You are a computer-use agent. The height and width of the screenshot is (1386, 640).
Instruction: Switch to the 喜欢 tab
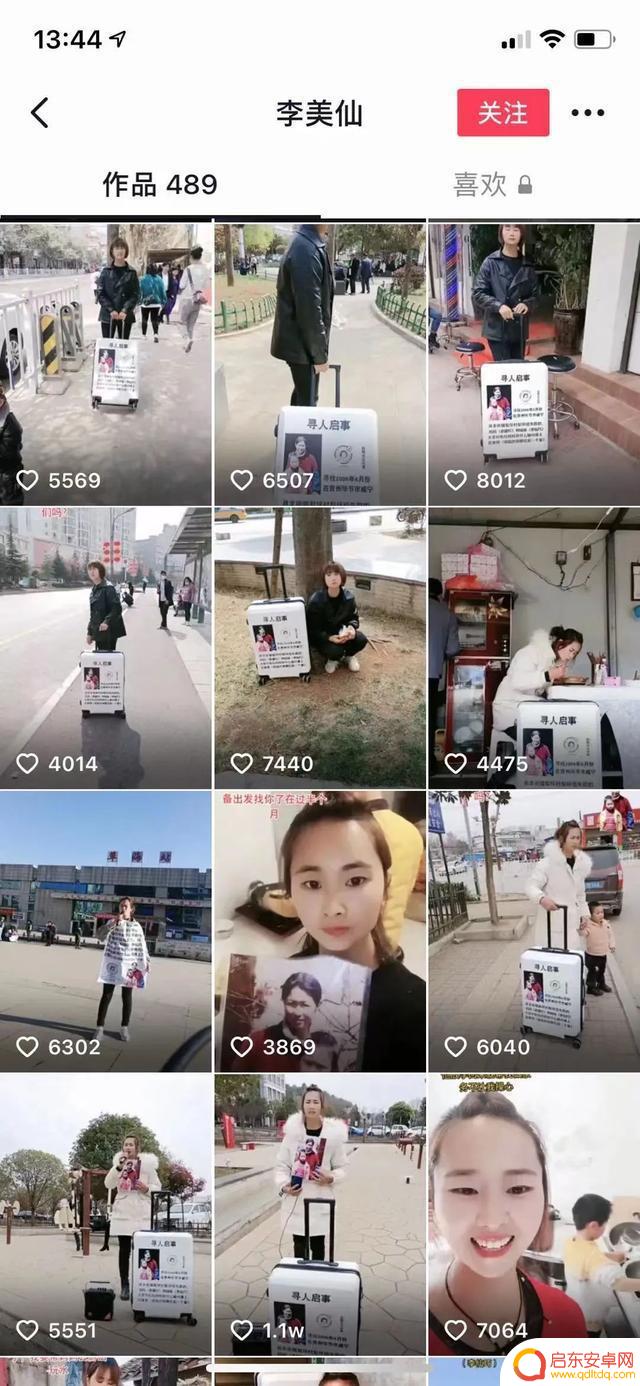492,185
